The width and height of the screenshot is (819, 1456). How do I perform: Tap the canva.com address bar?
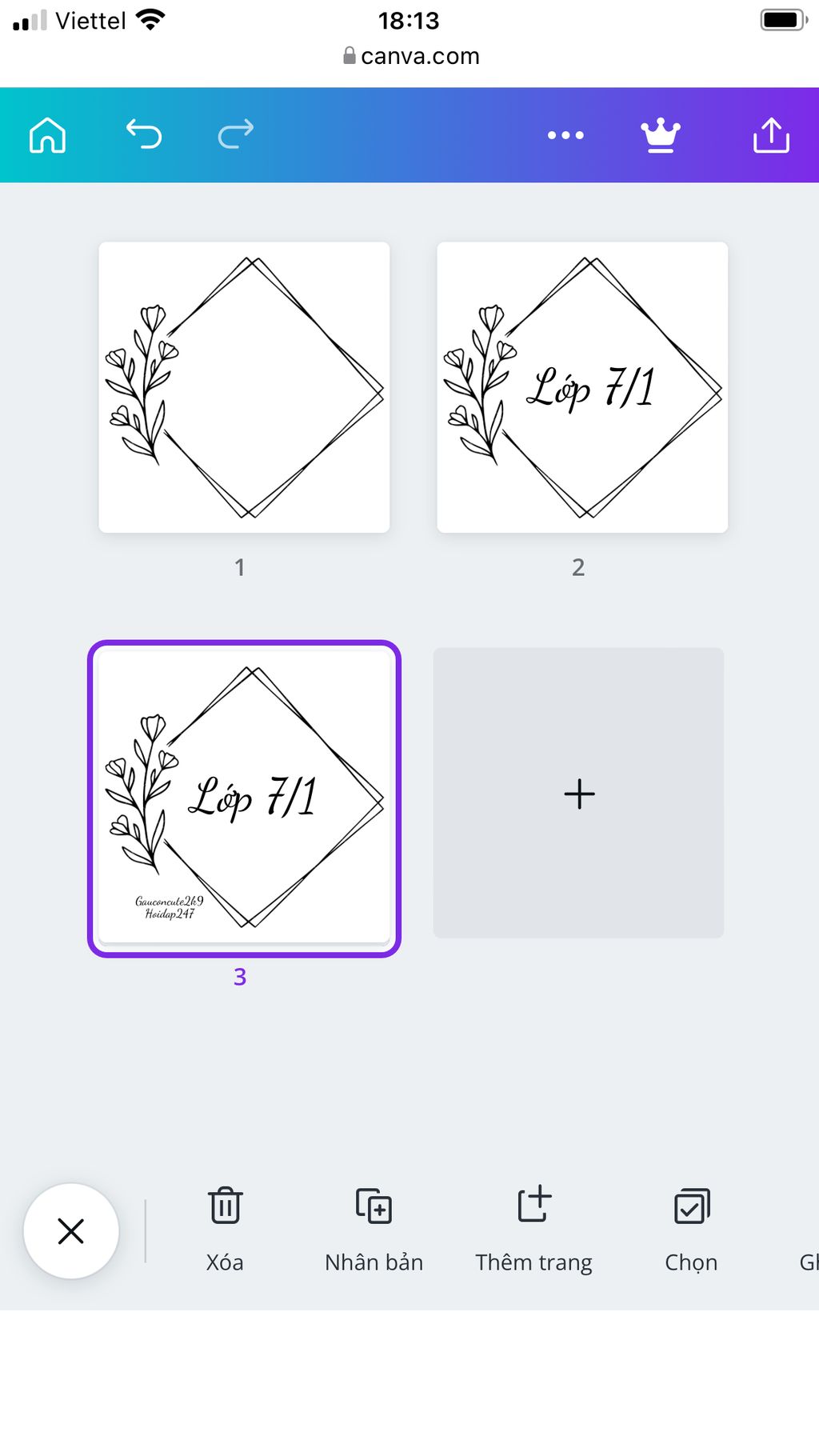[410, 56]
